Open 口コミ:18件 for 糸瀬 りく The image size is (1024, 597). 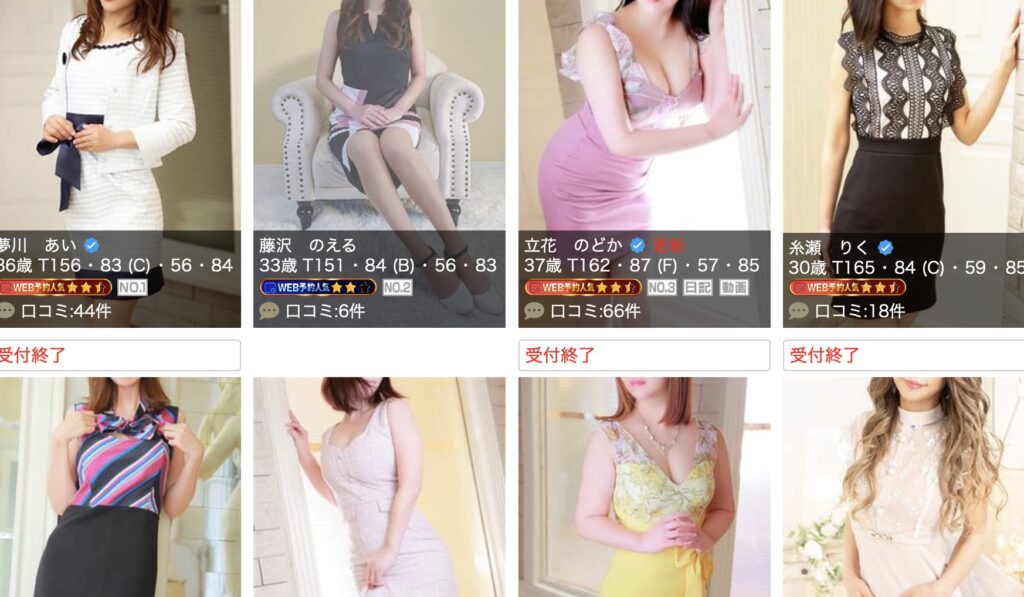(851, 311)
